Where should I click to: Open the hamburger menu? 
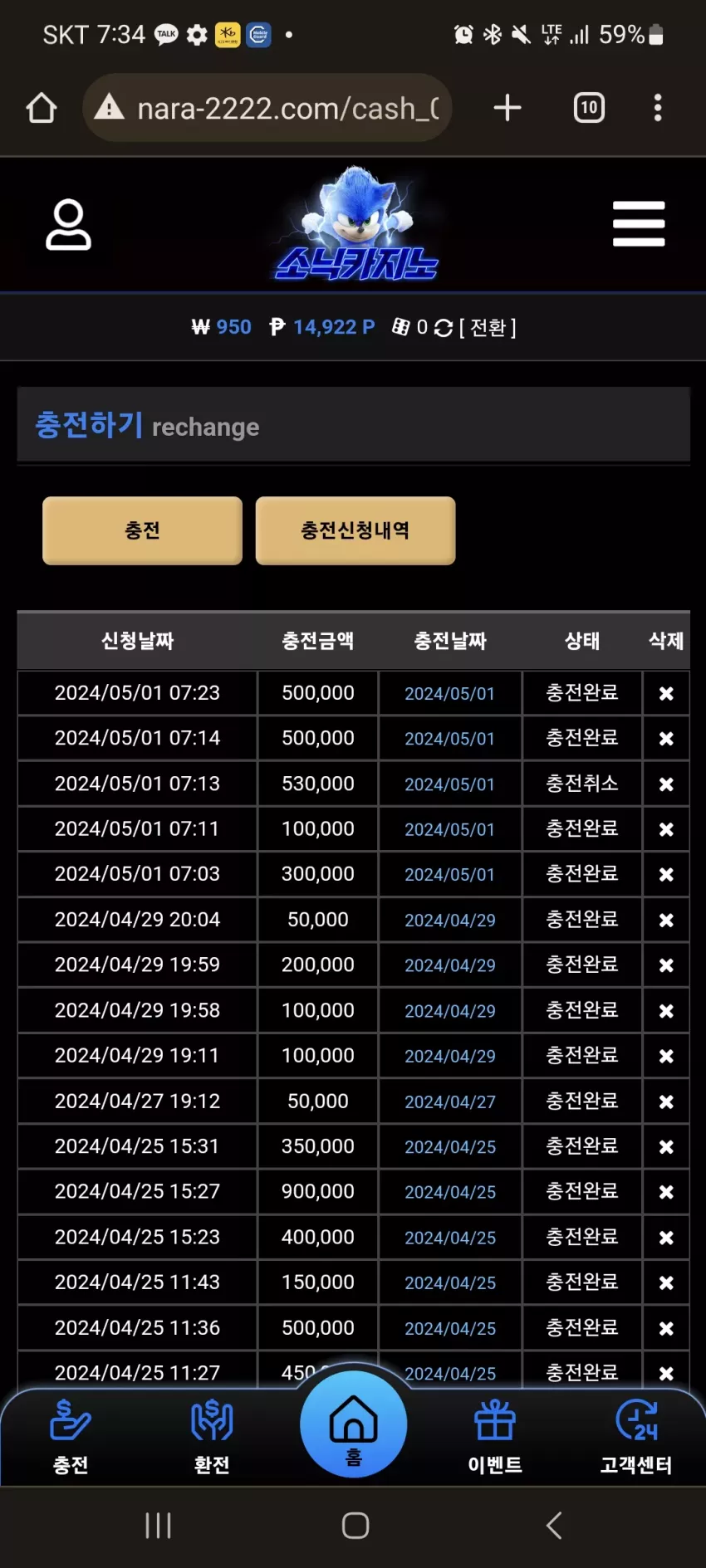pyautogui.click(x=638, y=224)
